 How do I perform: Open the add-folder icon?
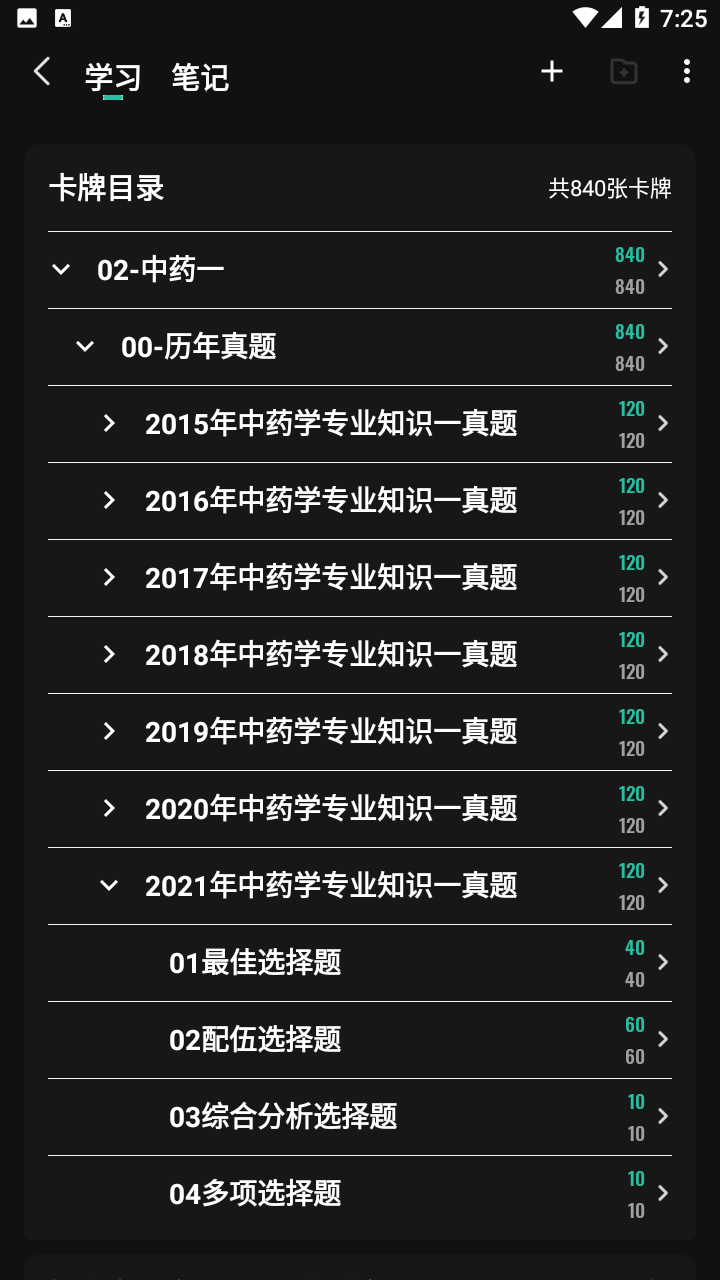click(x=624, y=71)
